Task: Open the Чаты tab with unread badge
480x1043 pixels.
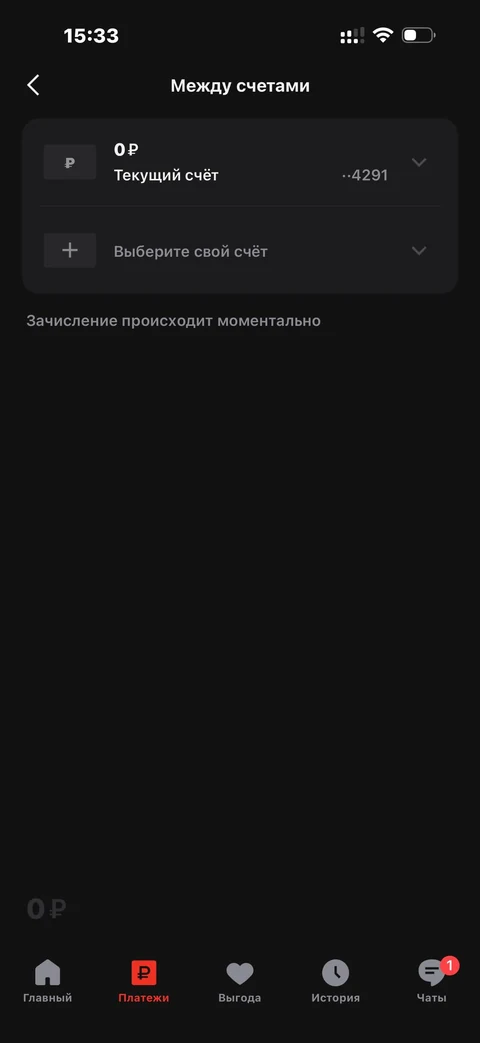Action: pos(432,981)
